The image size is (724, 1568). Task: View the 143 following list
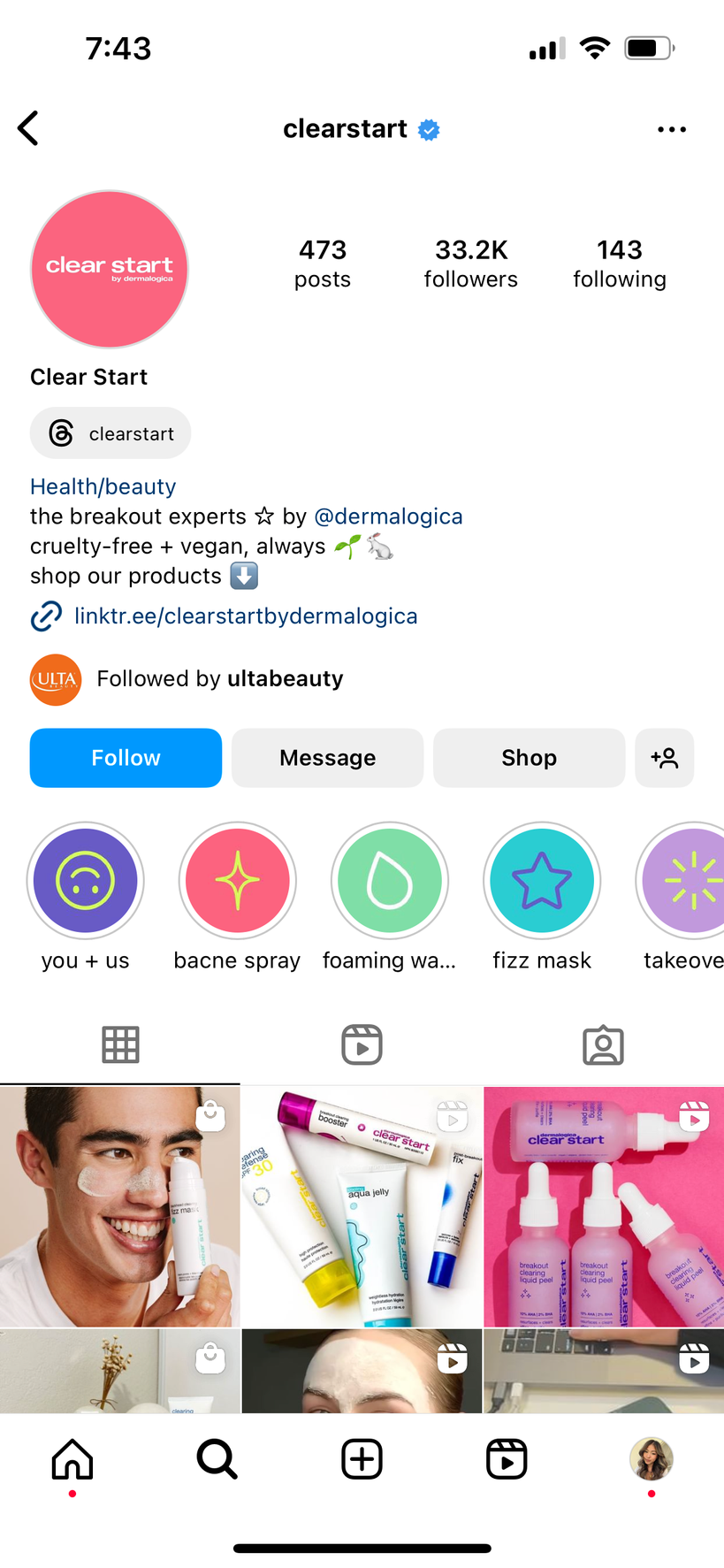coord(619,264)
